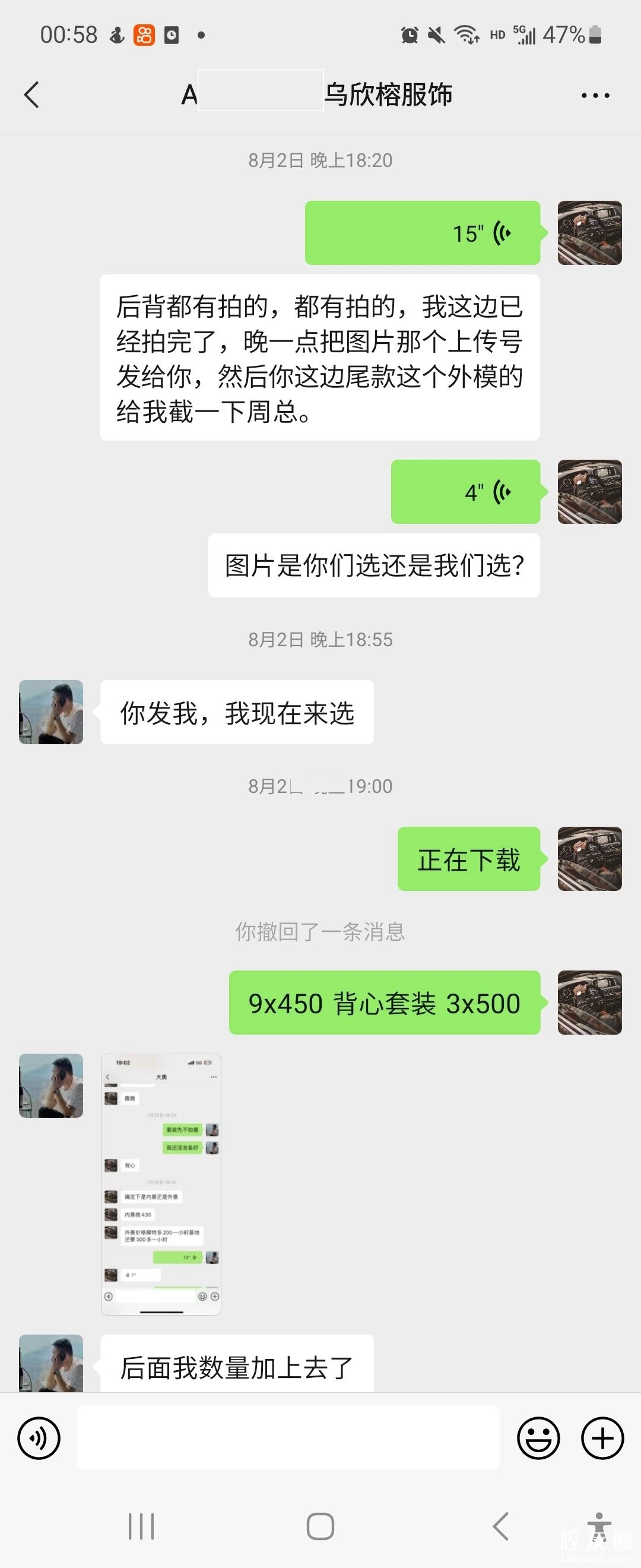Open the plus attachments panel
The image size is (641, 1568).
click(602, 1439)
